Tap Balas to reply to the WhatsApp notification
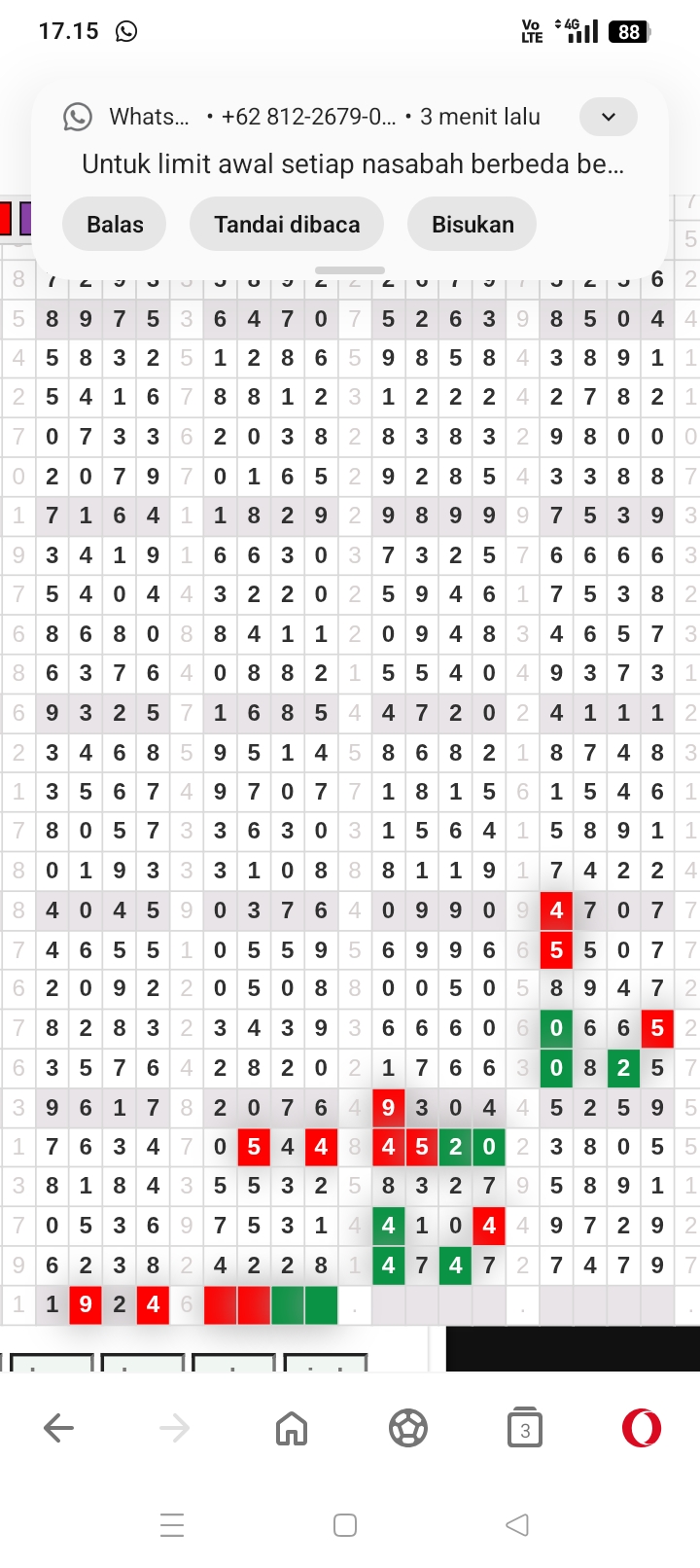 (x=115, y=225)
